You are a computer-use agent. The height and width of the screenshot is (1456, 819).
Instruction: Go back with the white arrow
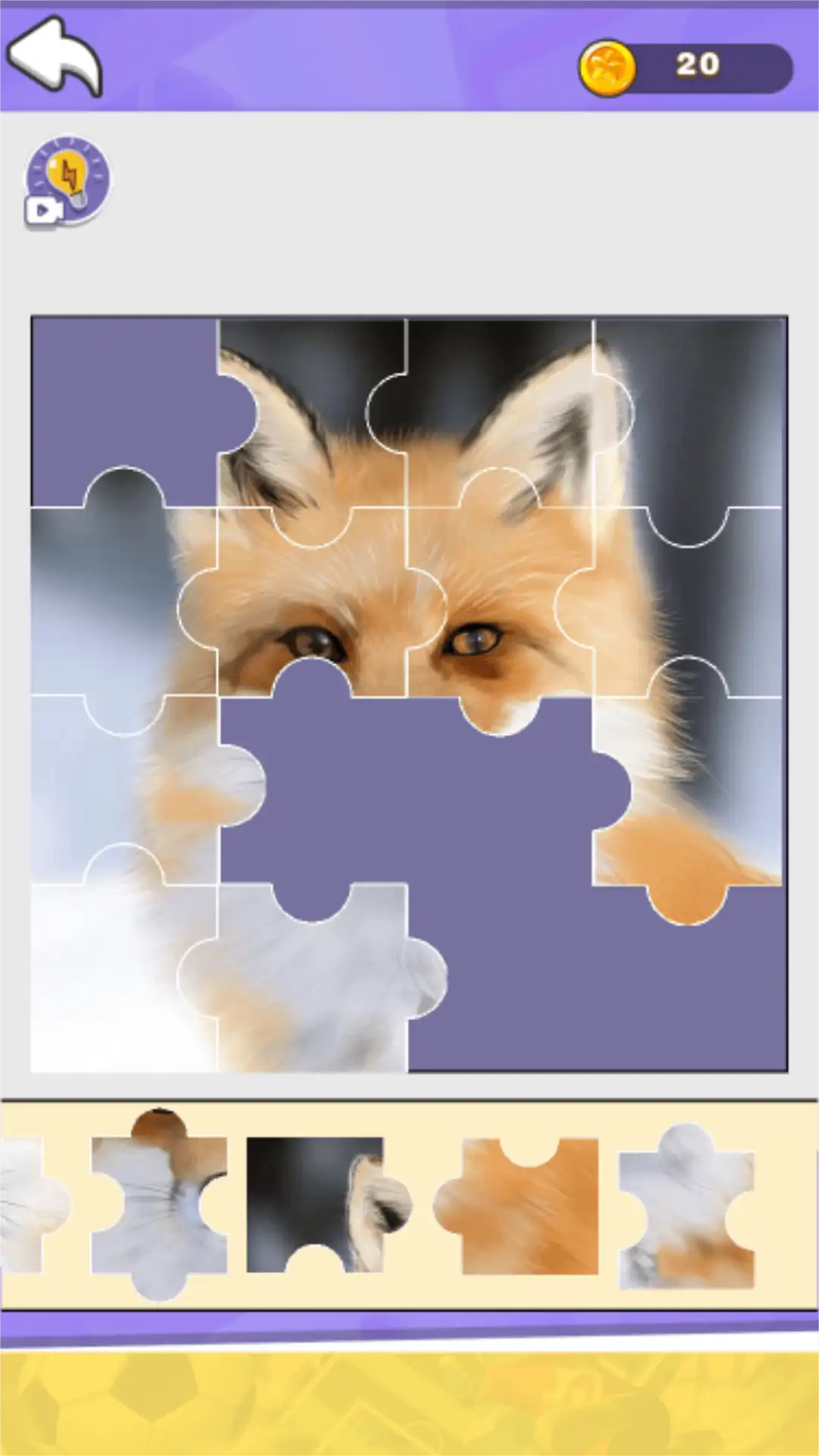55,58
